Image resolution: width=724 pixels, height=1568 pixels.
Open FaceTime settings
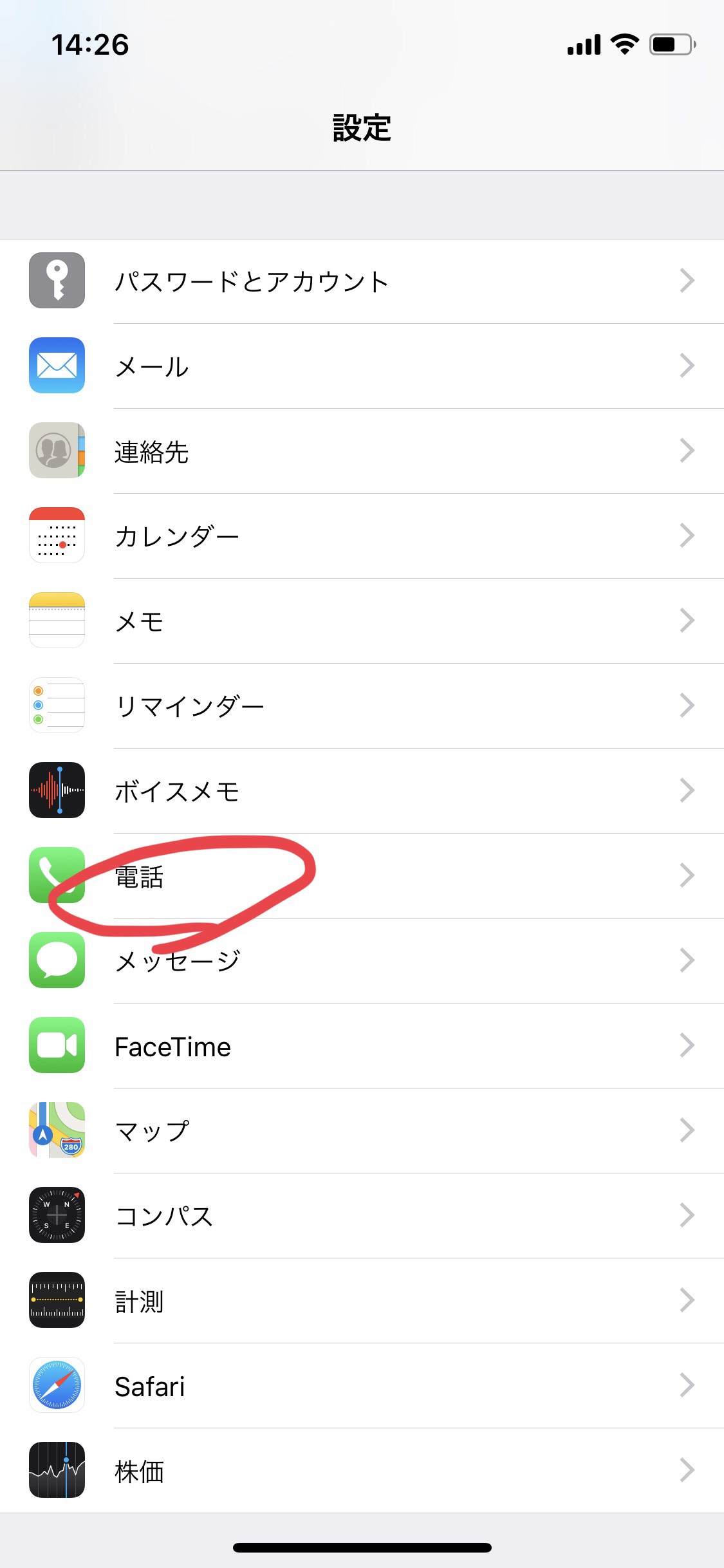[x=362, y=1046]
